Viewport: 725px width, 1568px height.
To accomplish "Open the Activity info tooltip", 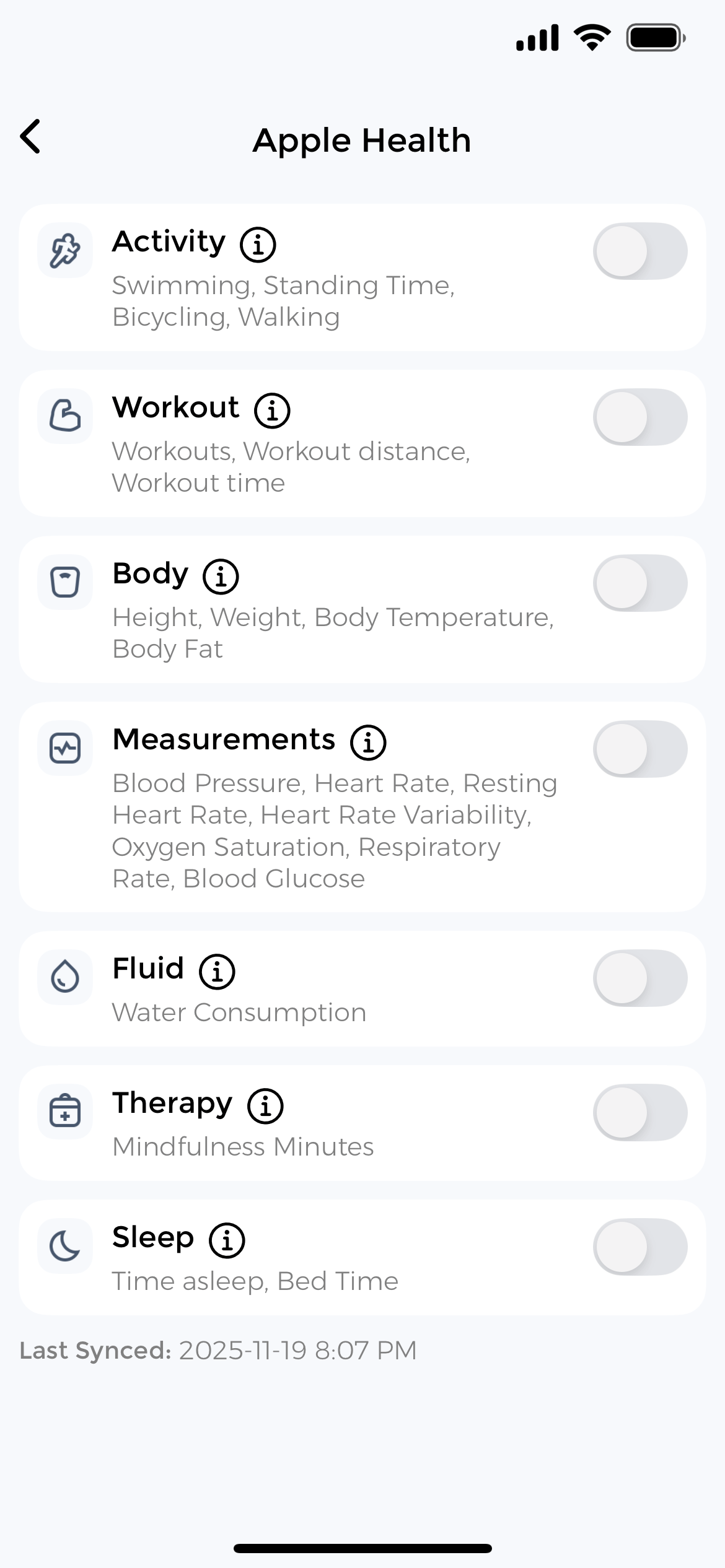I will [258, 244].
